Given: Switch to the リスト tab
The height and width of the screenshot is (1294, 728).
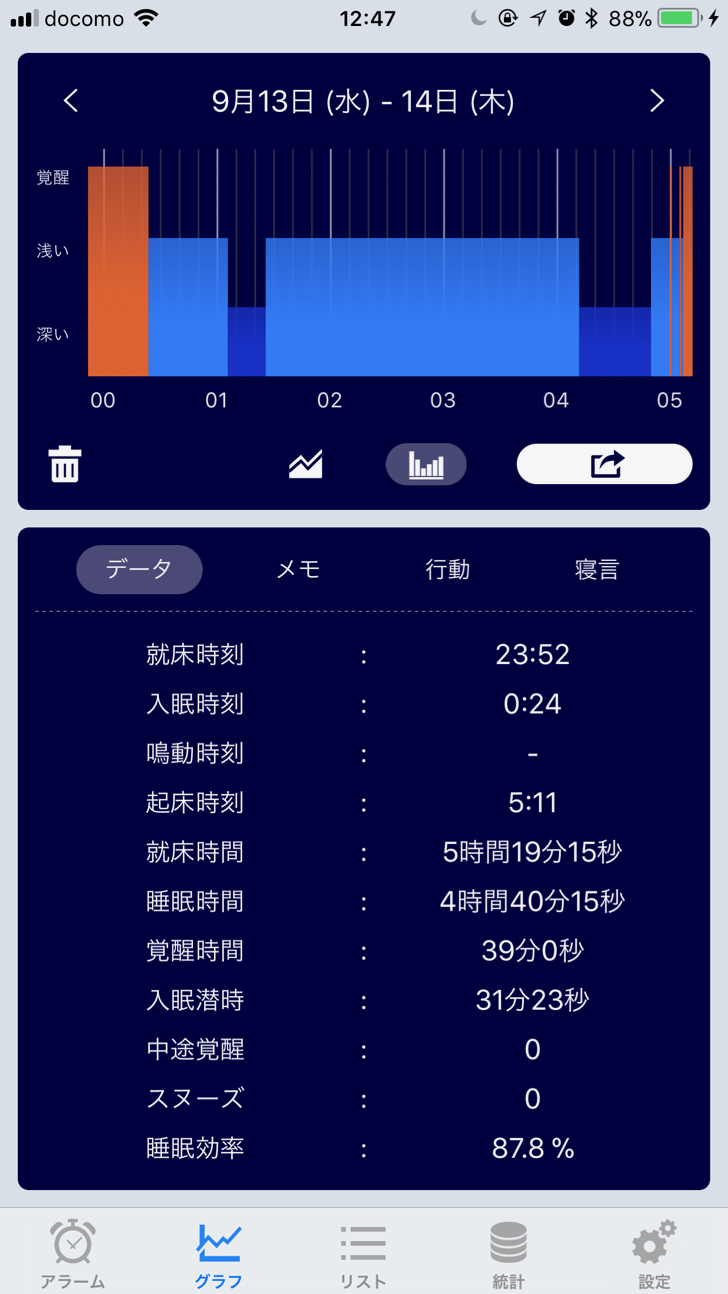Looking at the screenshot, I should click(363, 1254).
